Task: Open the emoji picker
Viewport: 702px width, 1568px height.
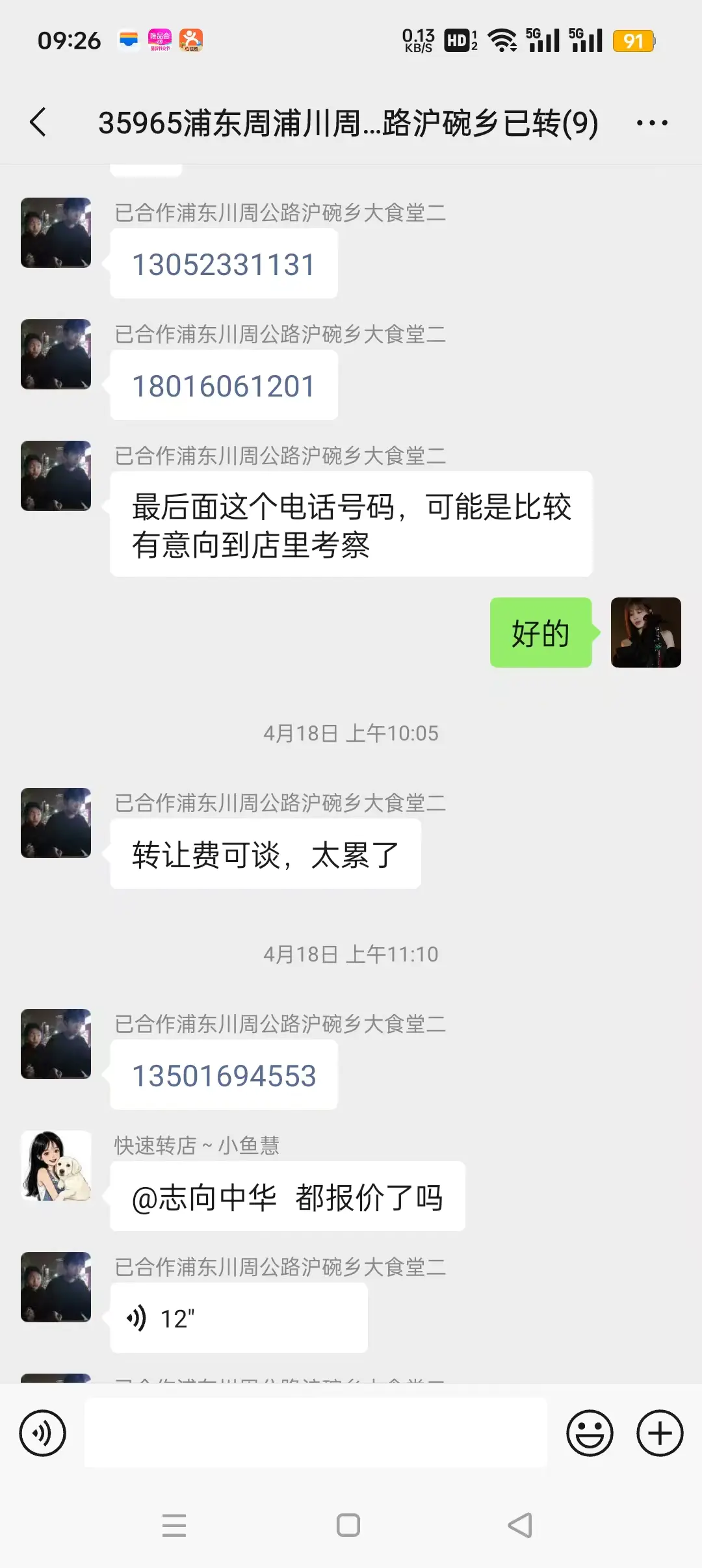Action: pyautogui.click(x=589, y=1433)
